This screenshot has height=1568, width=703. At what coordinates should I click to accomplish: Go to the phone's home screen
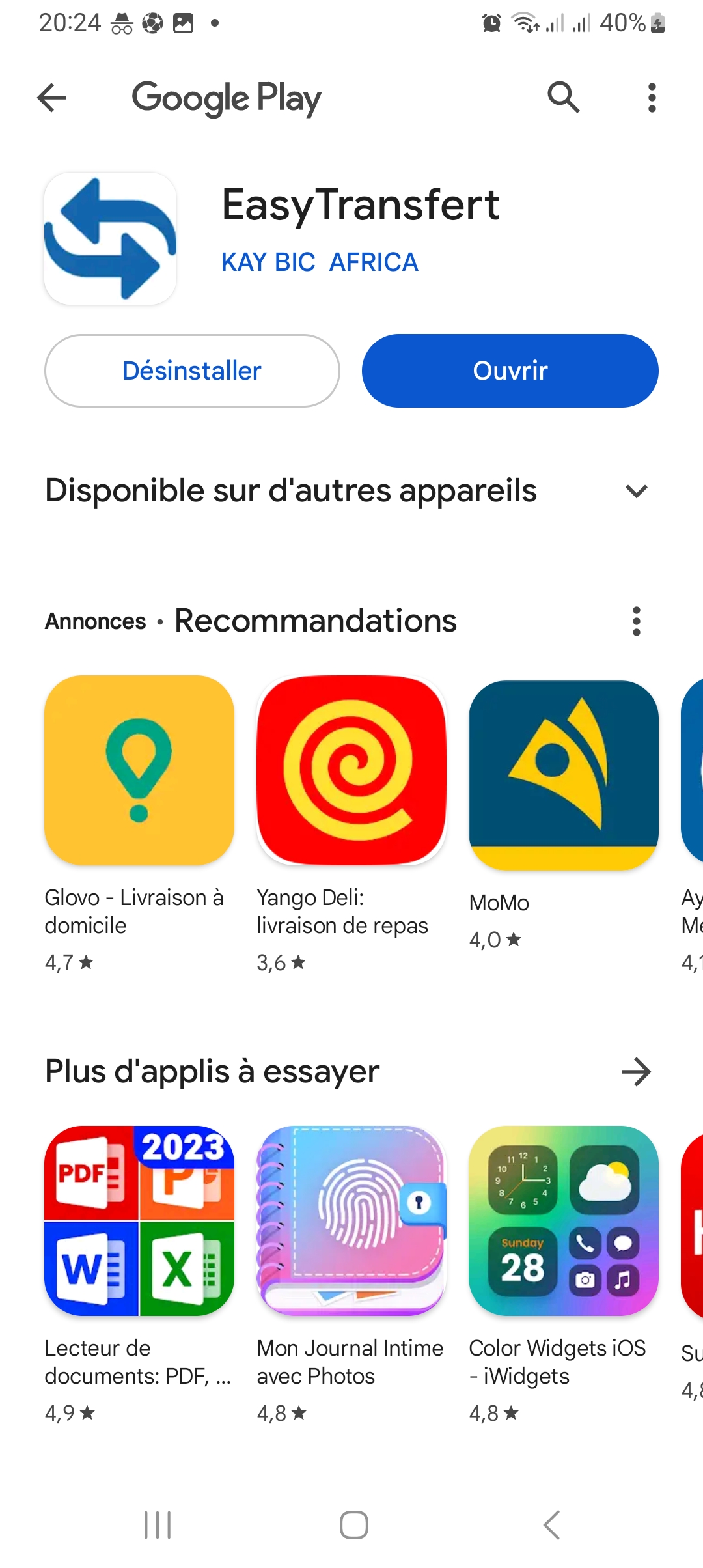tap(353, 1525)
